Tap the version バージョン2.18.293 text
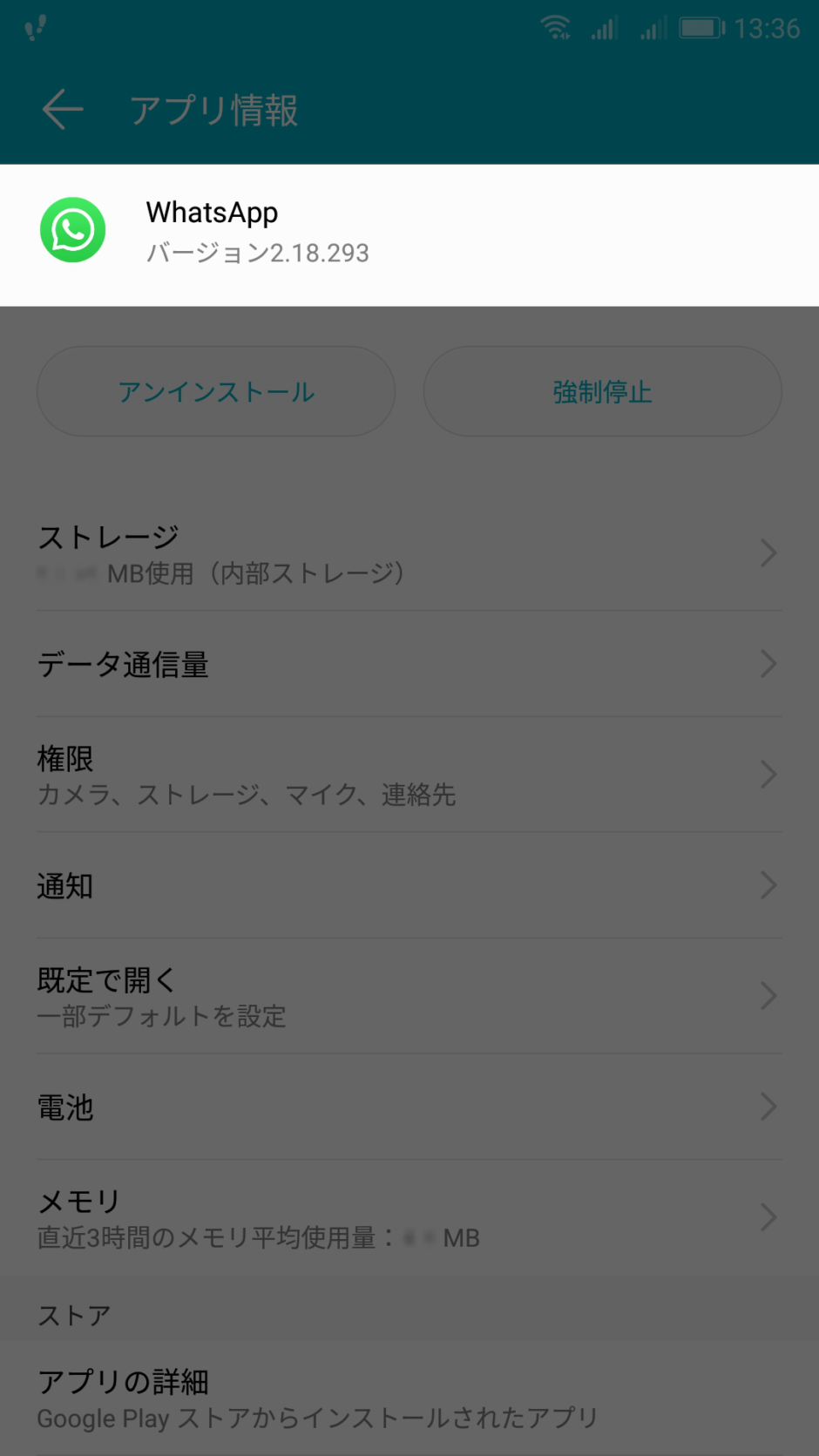This screenshot has height=1456, width=819. point(258,253)
